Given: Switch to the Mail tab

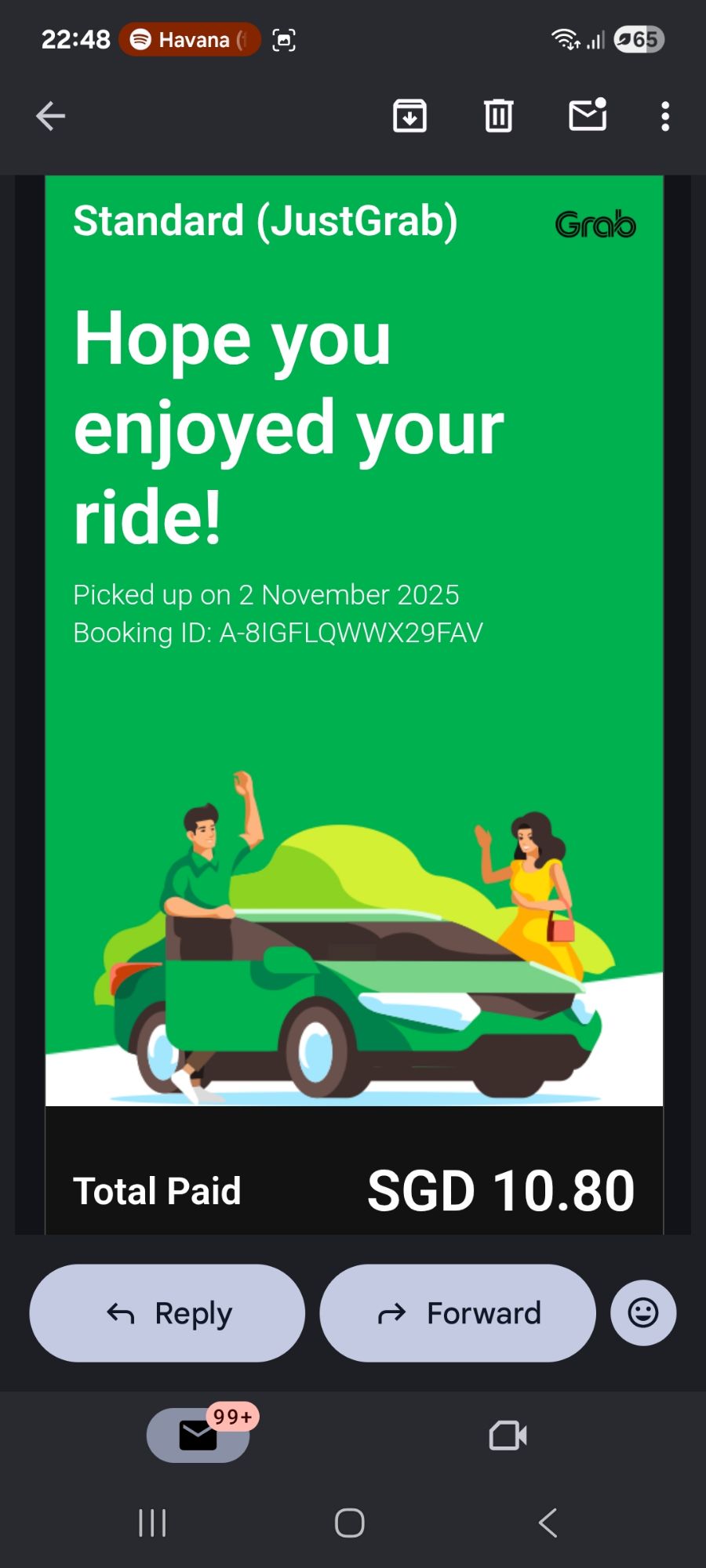Looking at the screenshot, I should tap(198, 1436).
